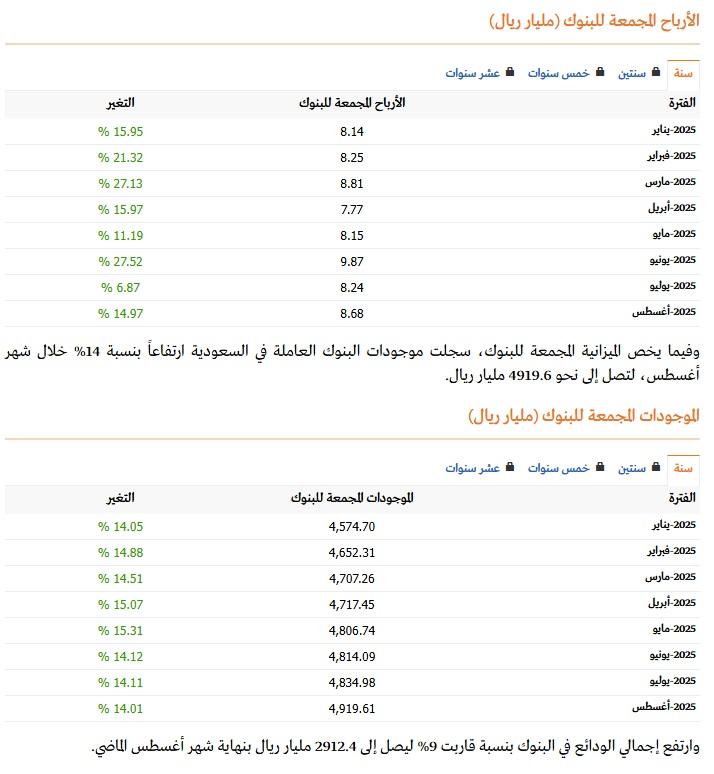Select the سنة tab in the الأرباح المجمعة table
Image resolution: width=714 pixels, height=774 pixels.
(x=683, y=74)
